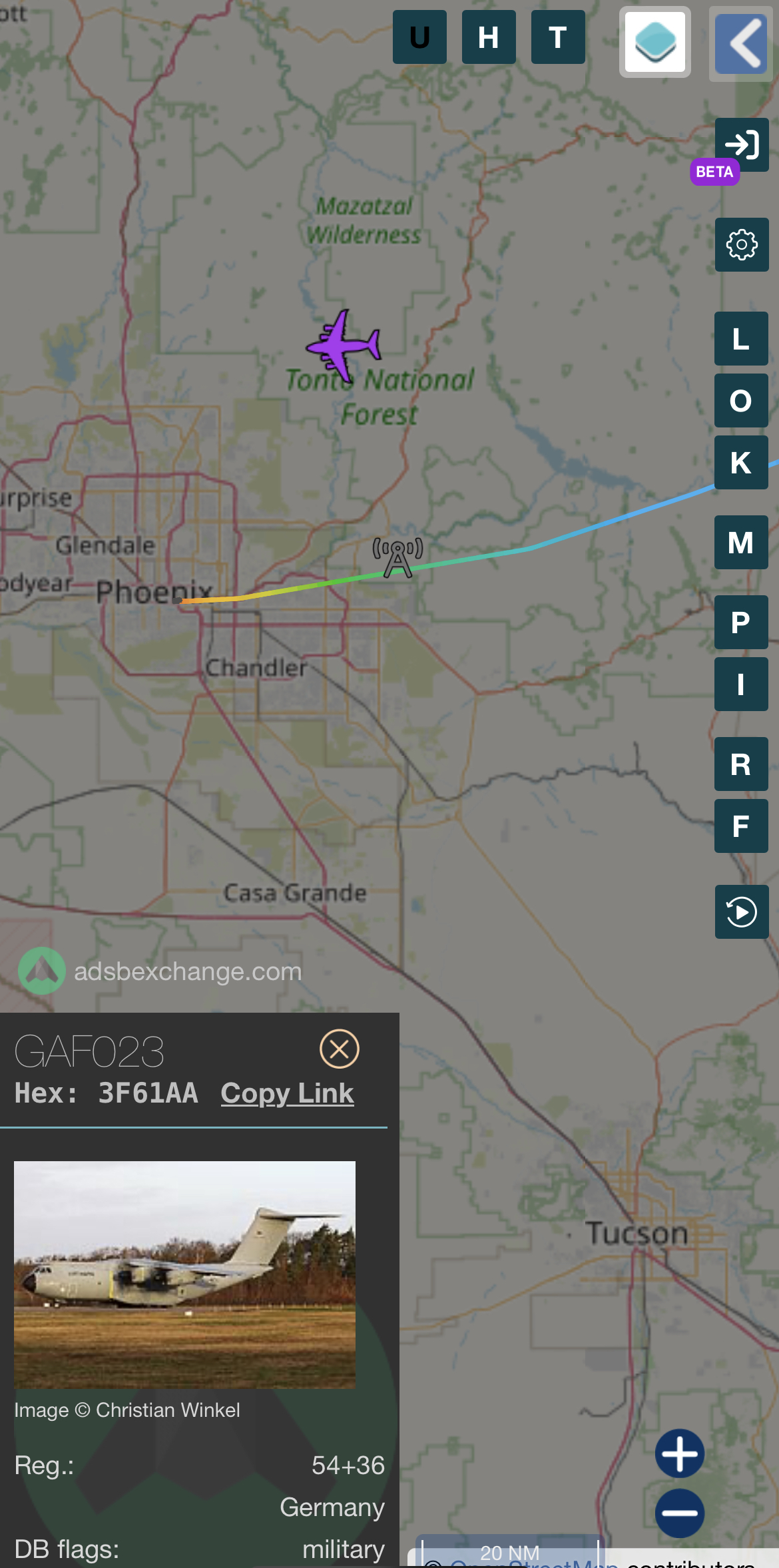Open the settings gear

coord(742,244)
